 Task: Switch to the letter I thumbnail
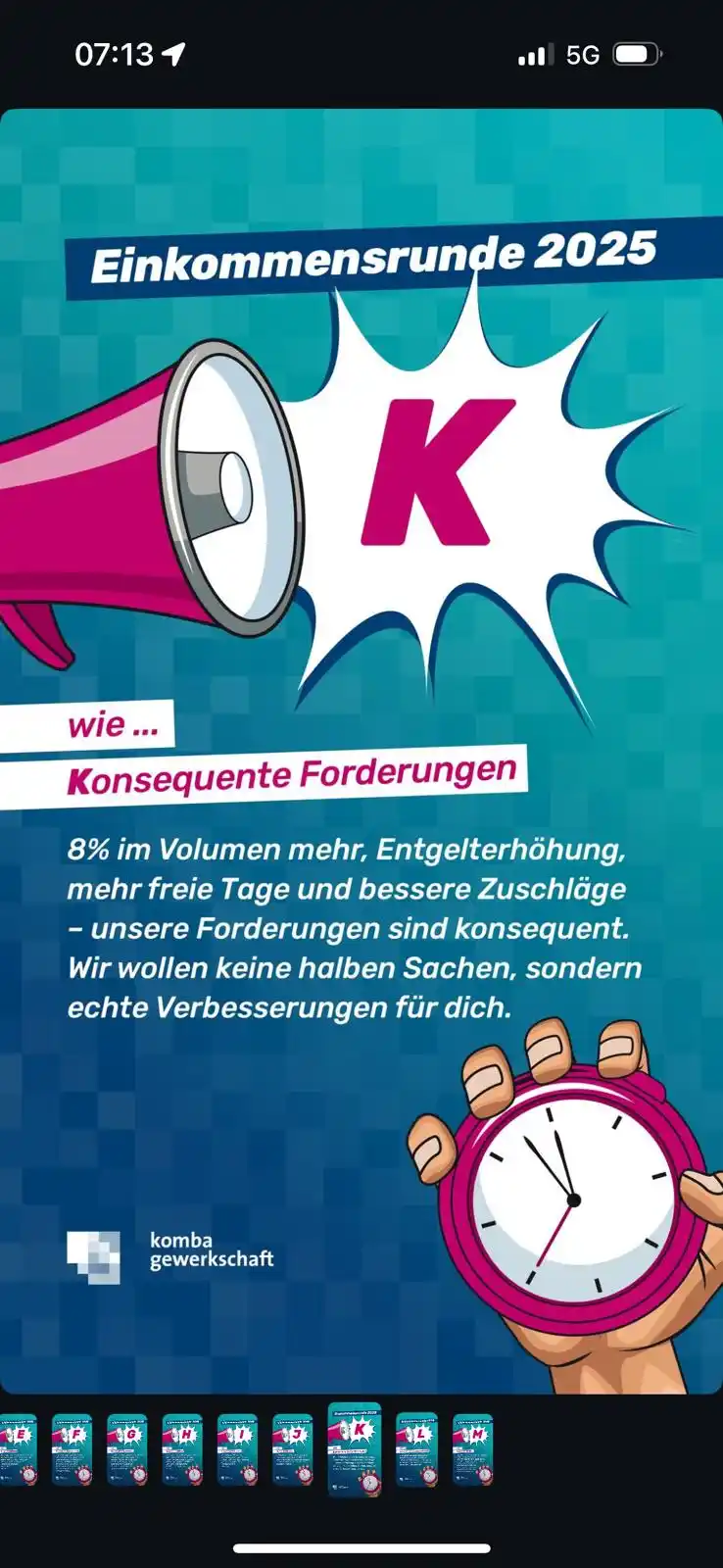point(237,1449)
